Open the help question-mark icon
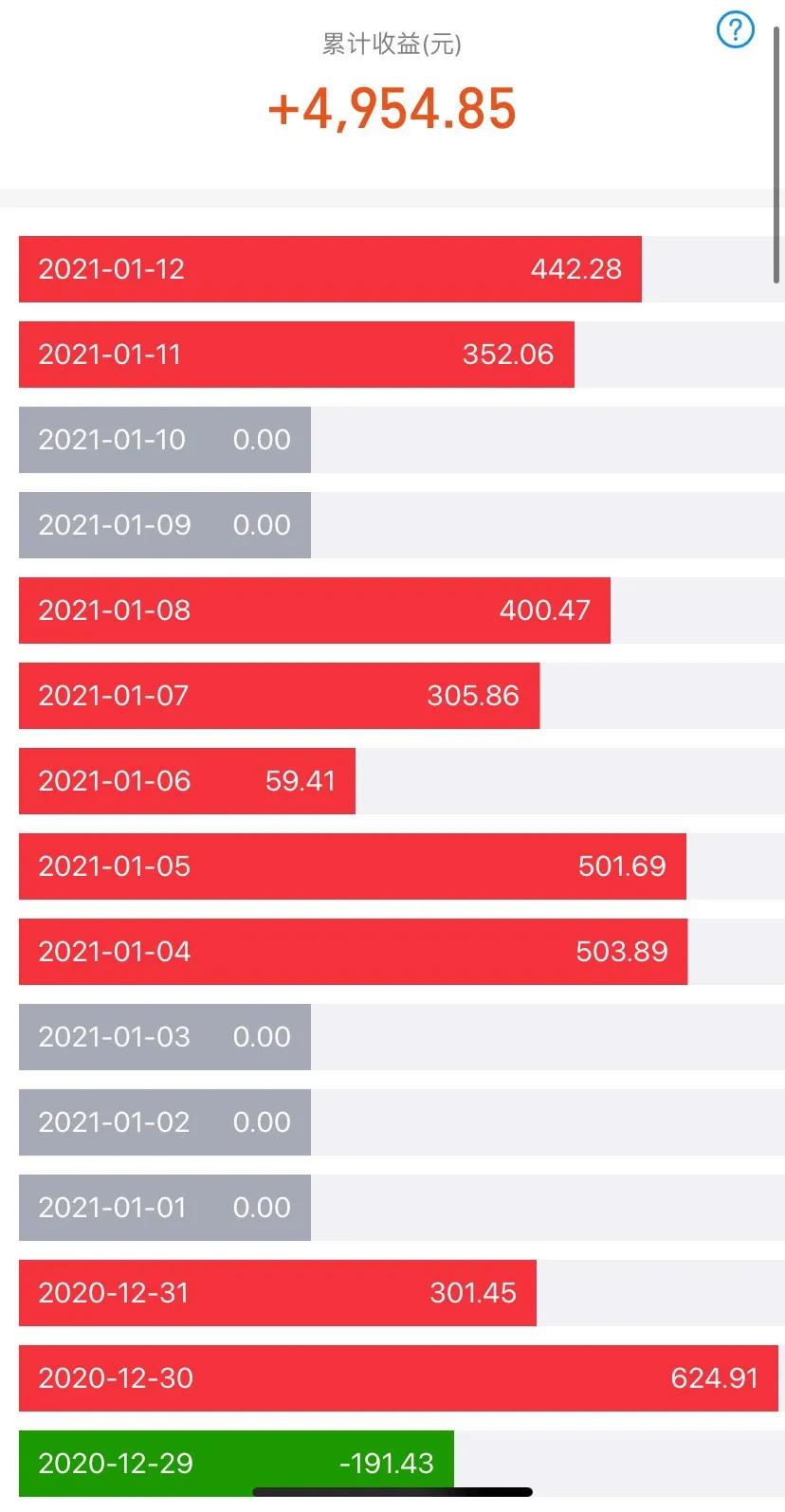This screenshot has height=1512, width=785. [735, 30]
